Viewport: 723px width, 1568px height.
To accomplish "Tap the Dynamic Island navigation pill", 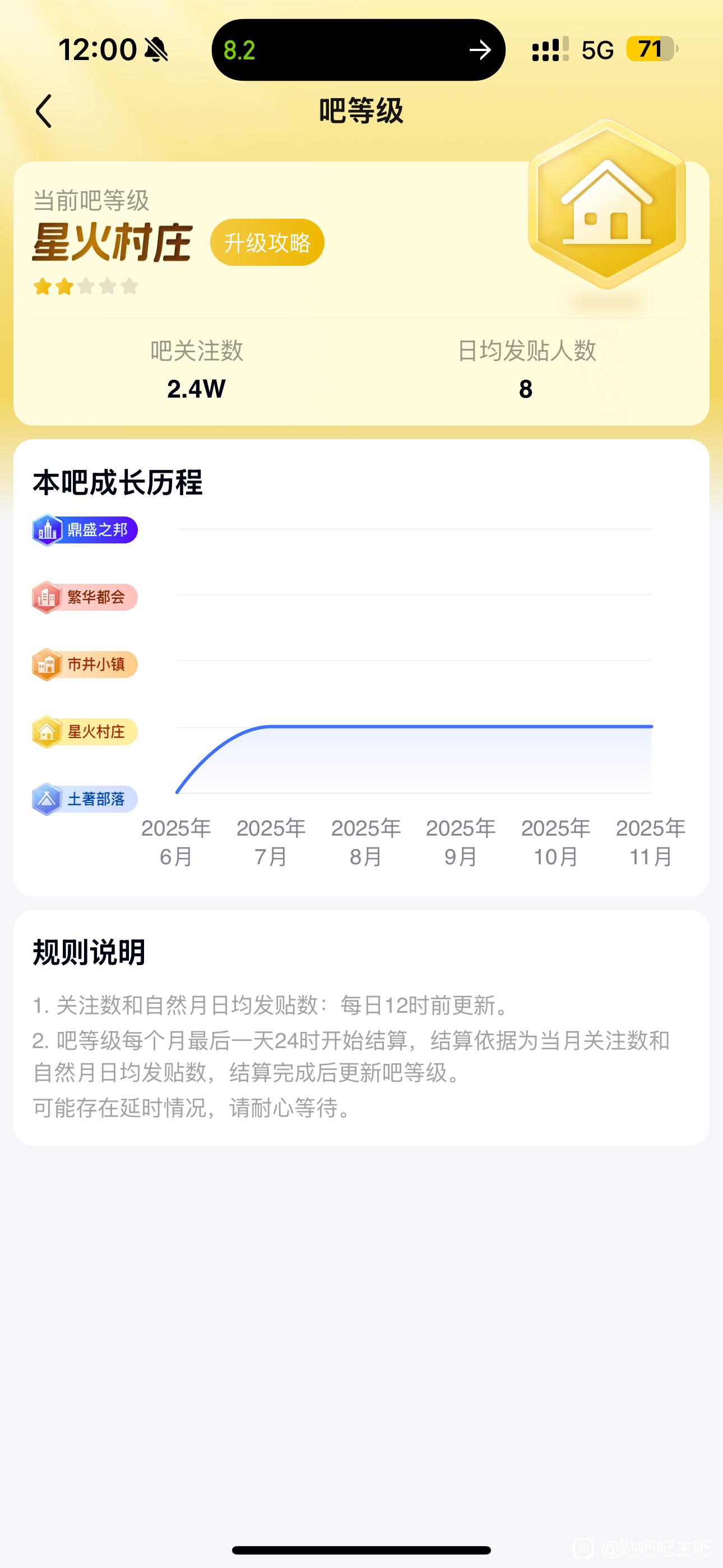I will click(x=359, y=50).
